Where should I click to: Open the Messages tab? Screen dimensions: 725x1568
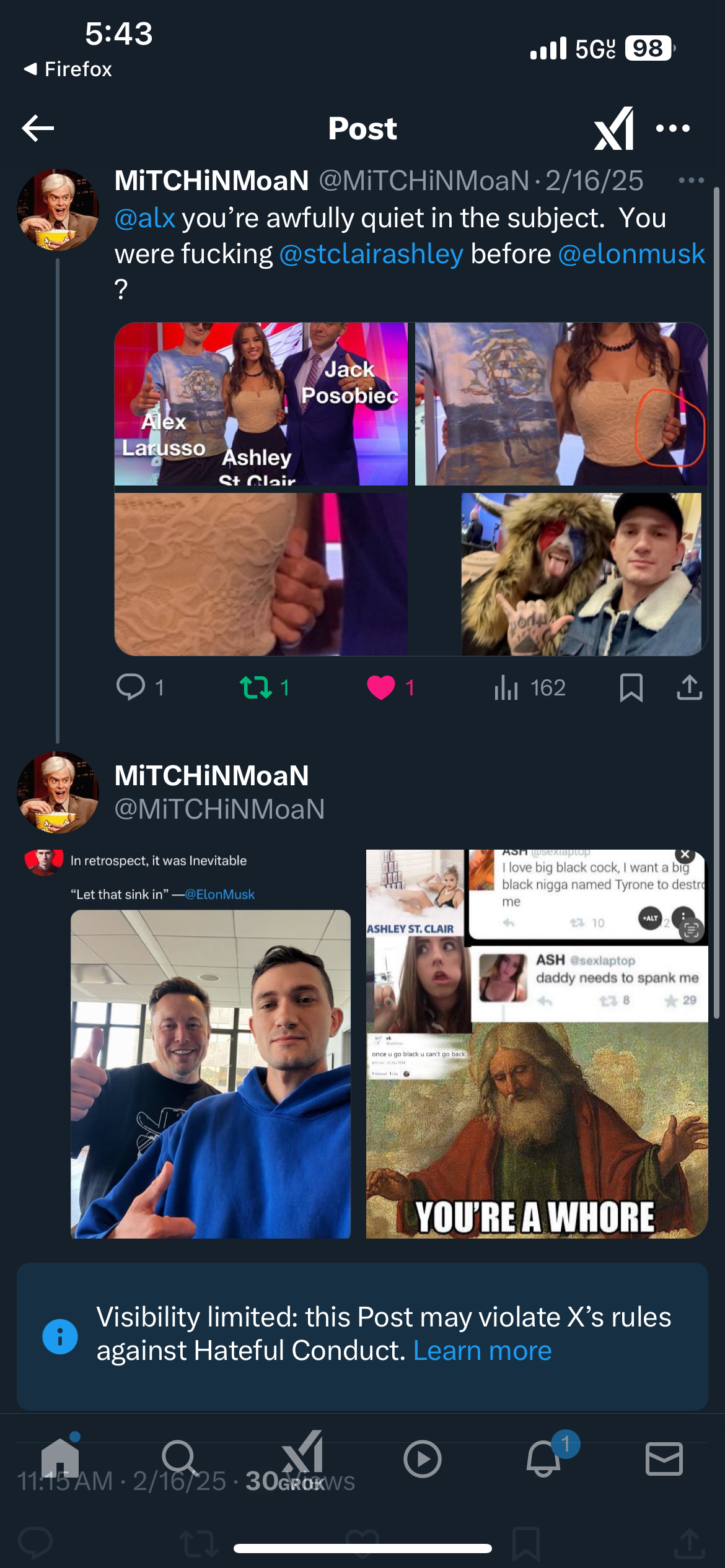point(664,1458)
